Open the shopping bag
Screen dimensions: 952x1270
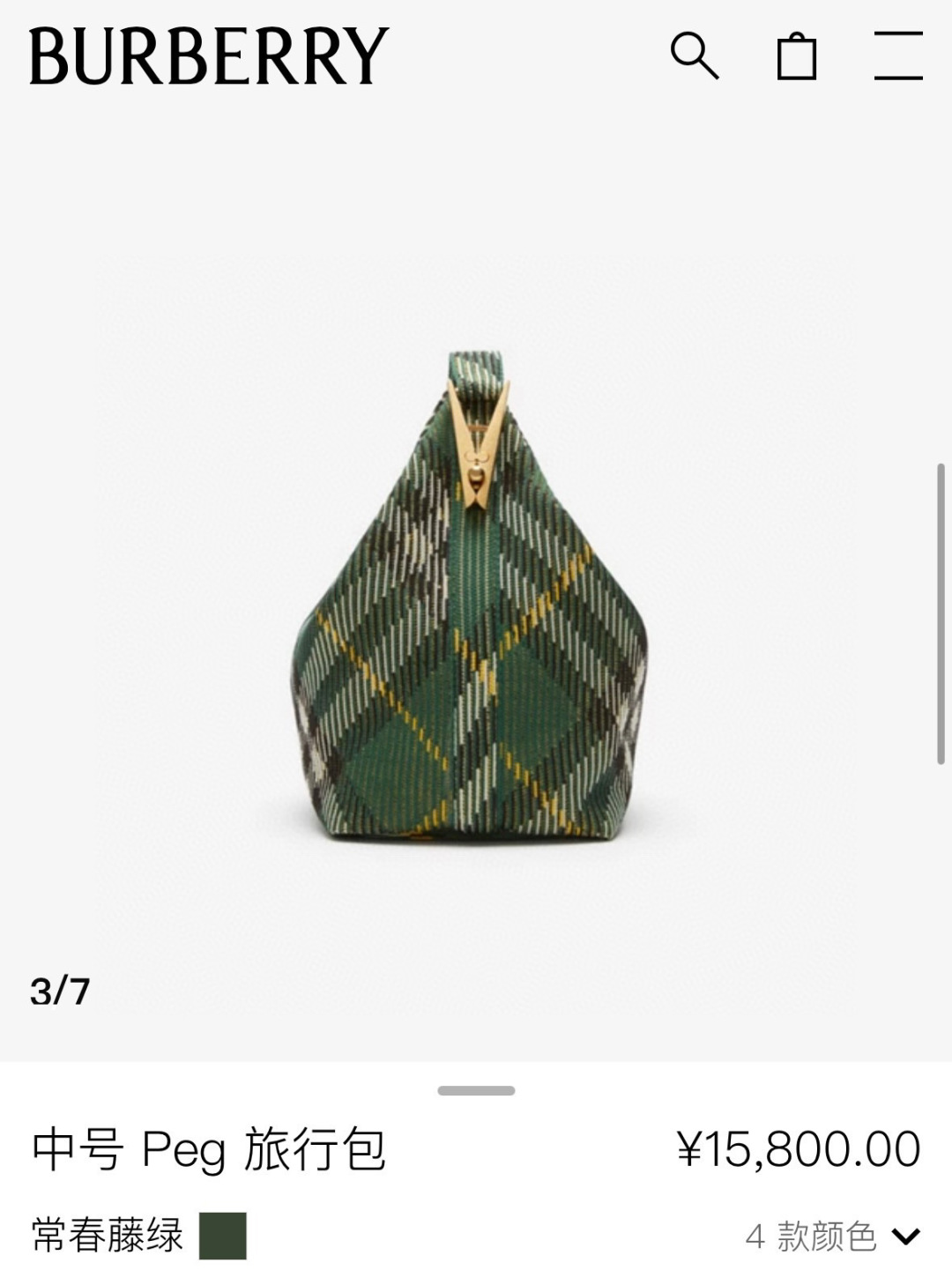pyautogui.click(x=796, y=56)
